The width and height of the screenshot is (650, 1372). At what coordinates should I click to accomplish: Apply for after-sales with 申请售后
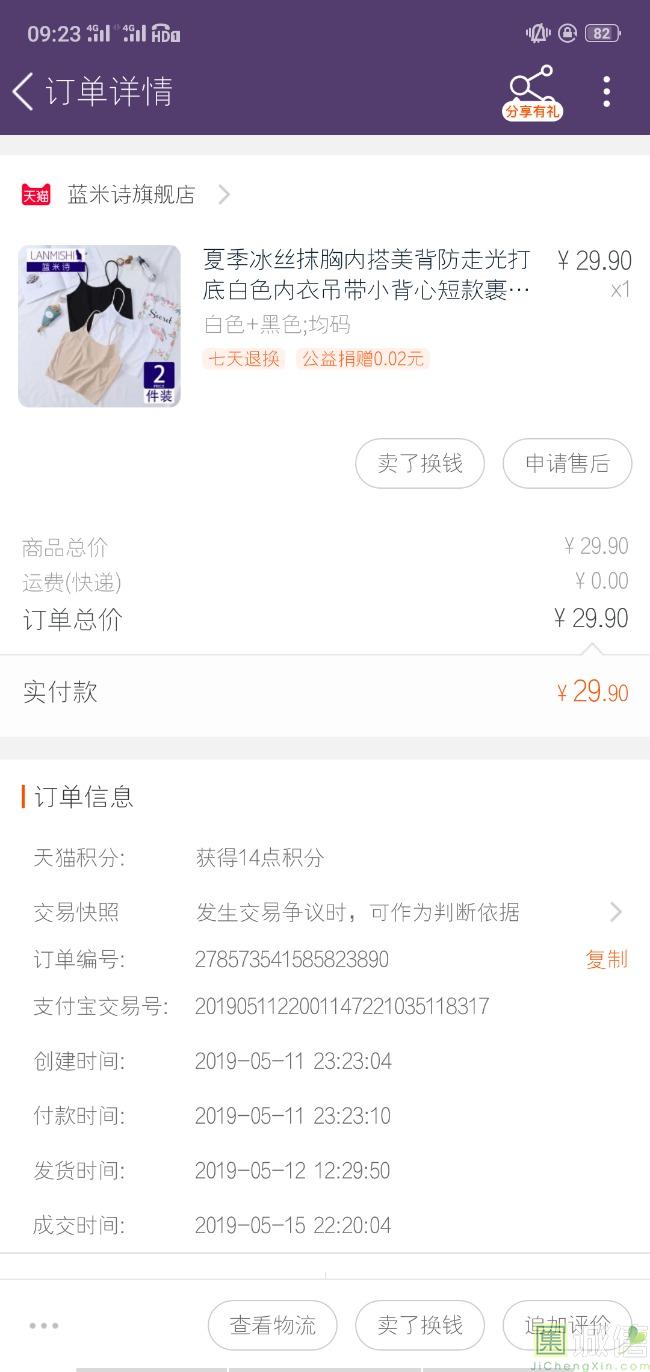coord(567,464)
